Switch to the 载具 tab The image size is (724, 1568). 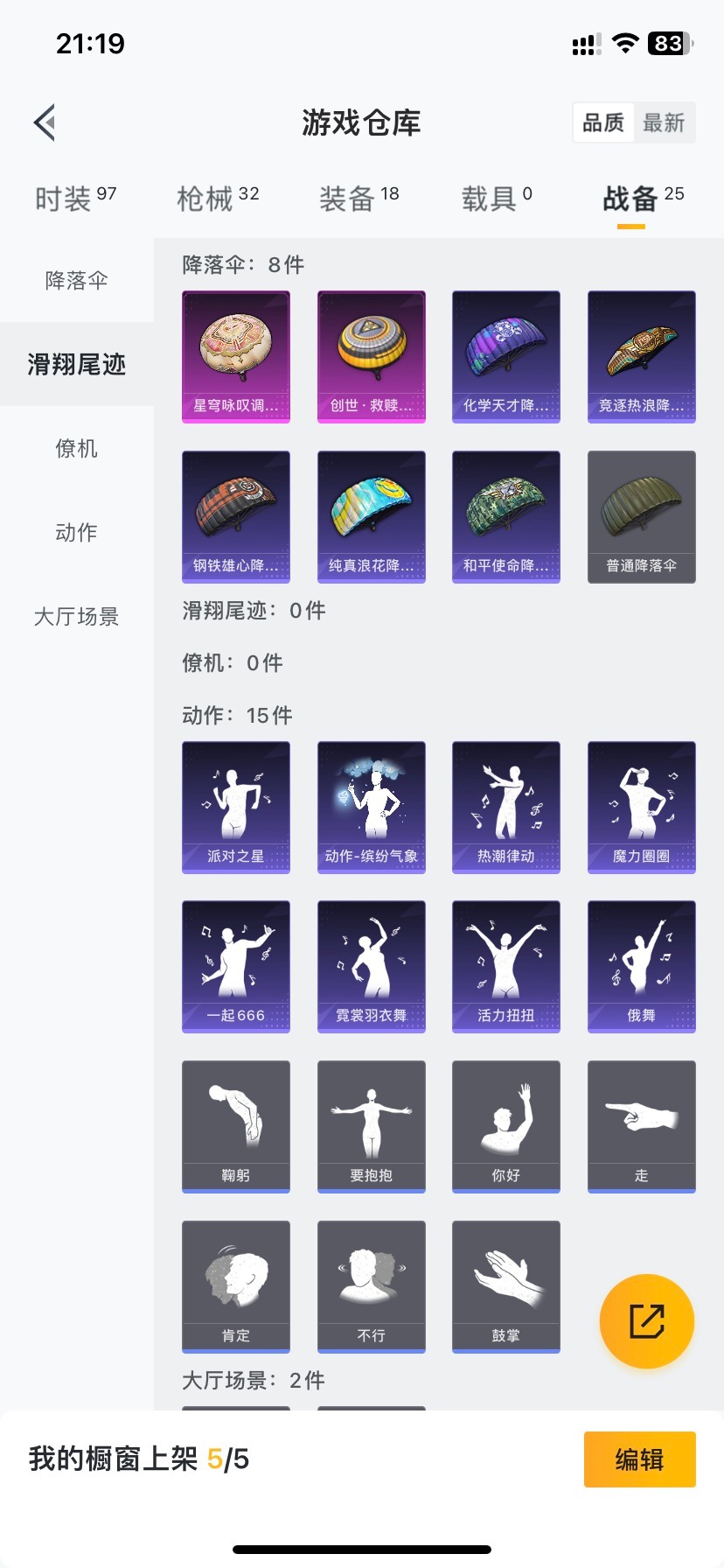(x=496, y=199)
